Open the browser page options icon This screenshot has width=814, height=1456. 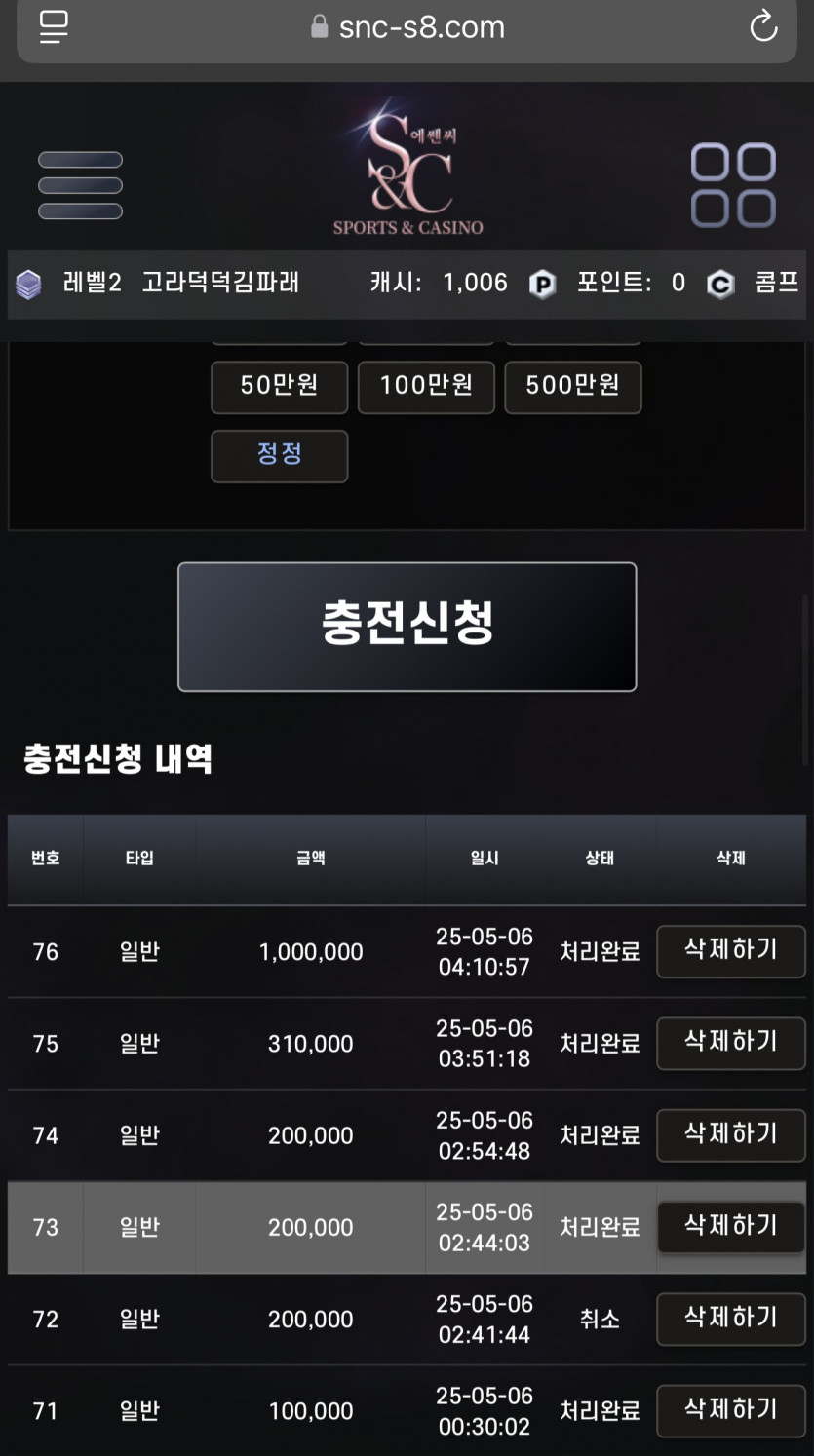54,26
